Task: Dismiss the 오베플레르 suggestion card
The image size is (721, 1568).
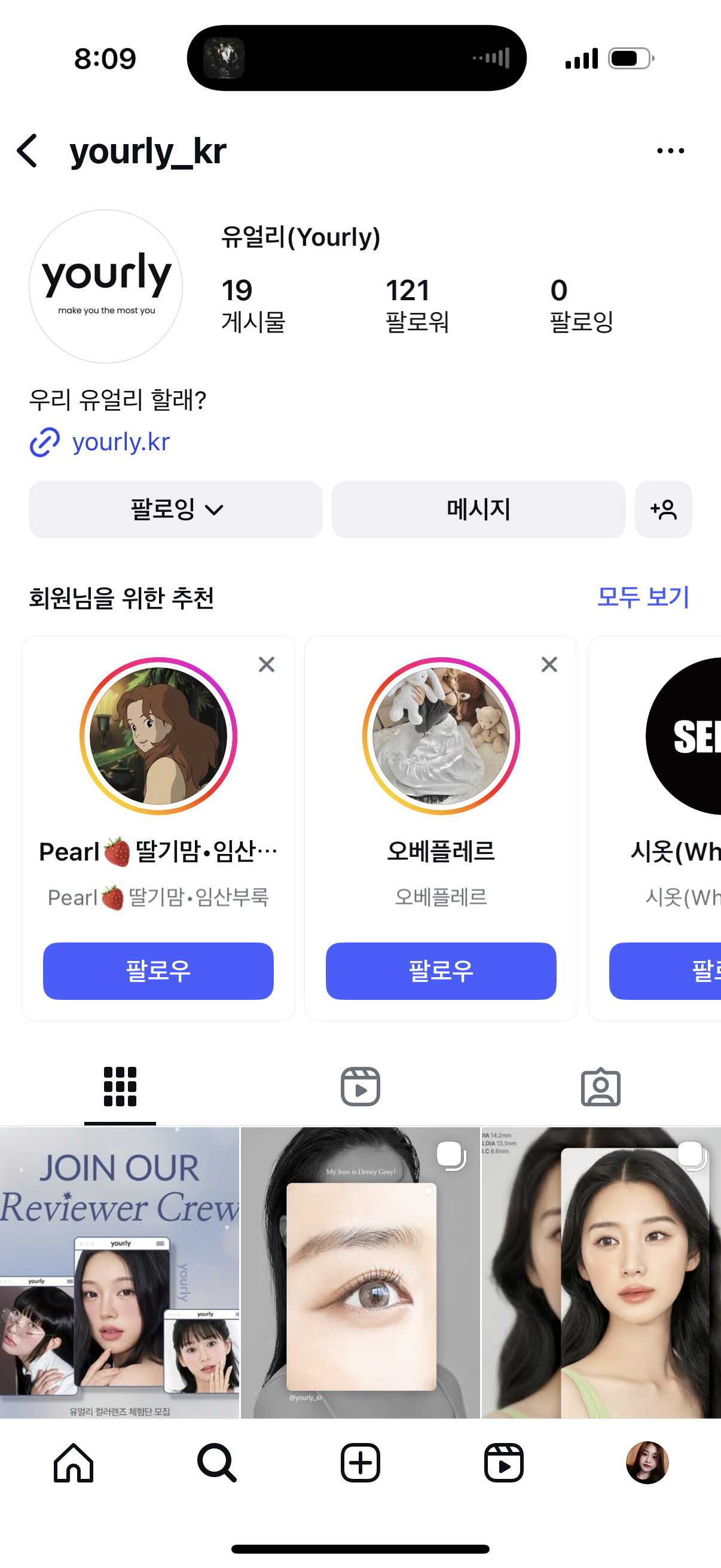Action: pyautogui.click(x=549, y=664)
